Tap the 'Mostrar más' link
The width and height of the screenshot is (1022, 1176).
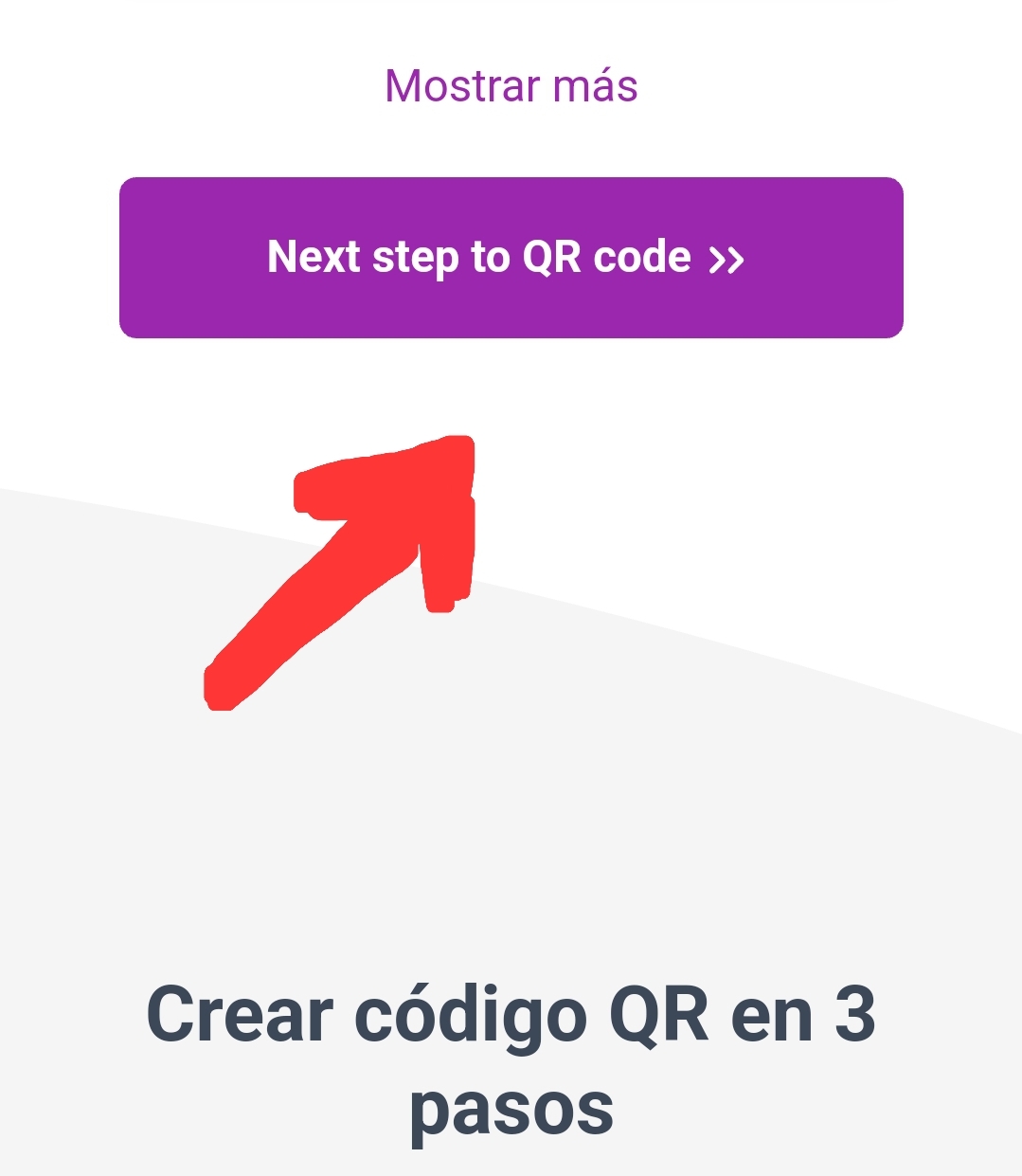point(511,86)
